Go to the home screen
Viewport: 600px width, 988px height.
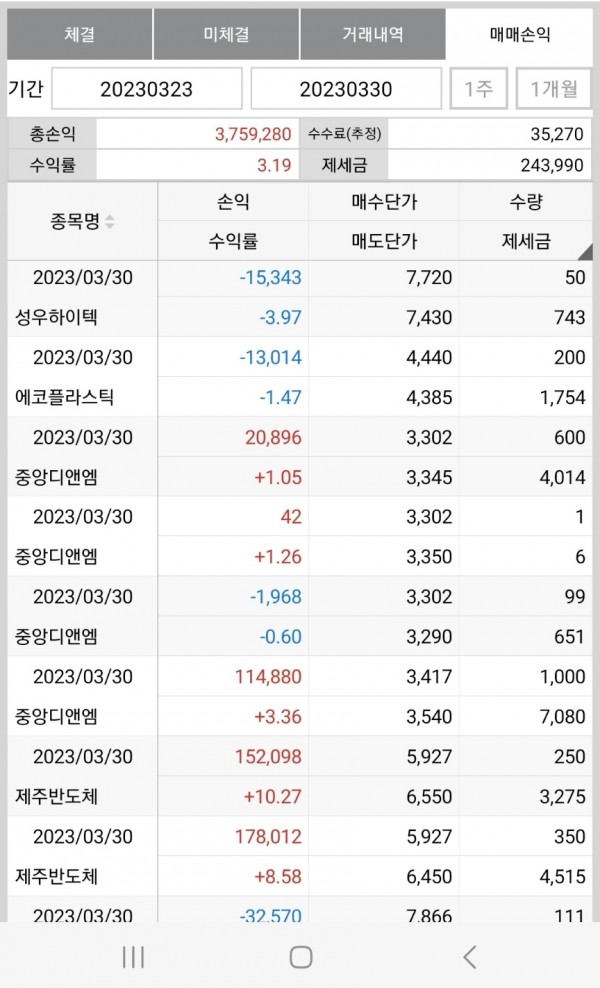tap(301, 957)
